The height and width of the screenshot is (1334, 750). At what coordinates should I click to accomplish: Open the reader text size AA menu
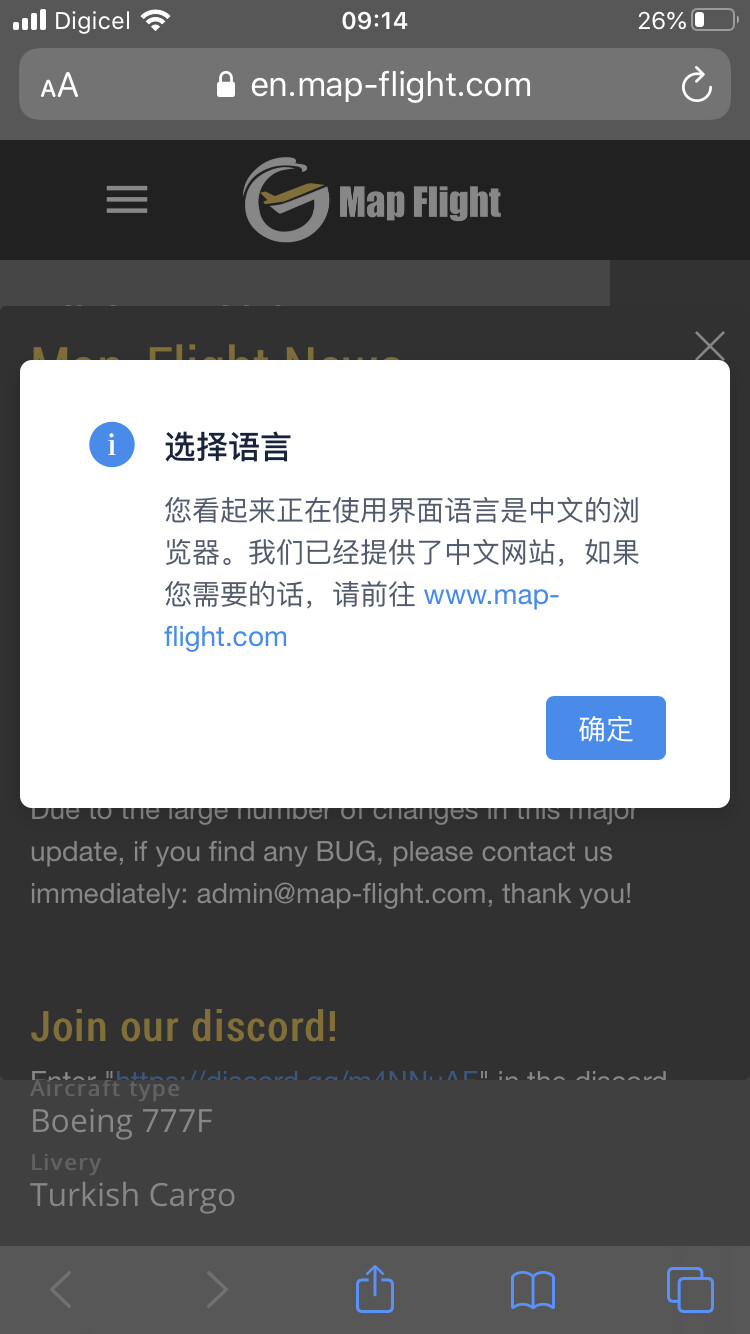pyautogui.click(x=59, y=86)
